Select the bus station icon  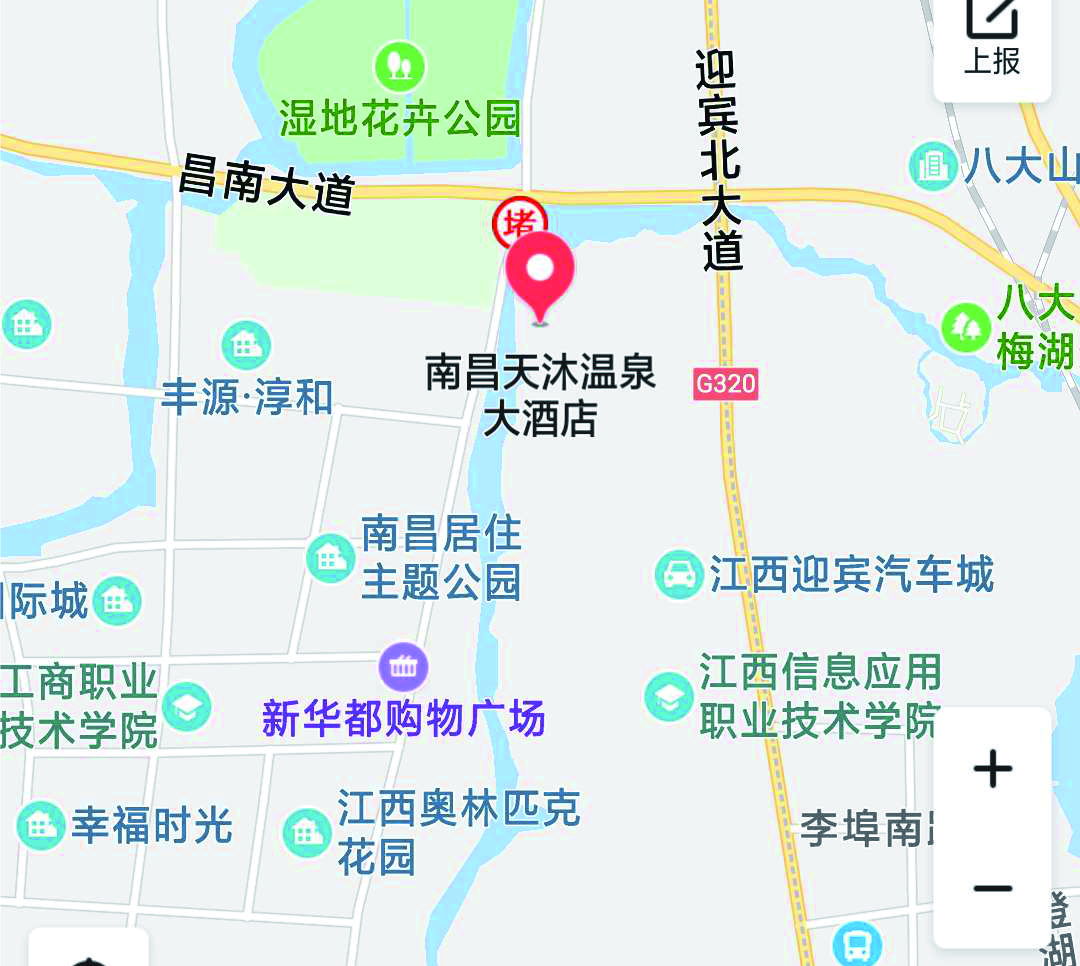858,942
